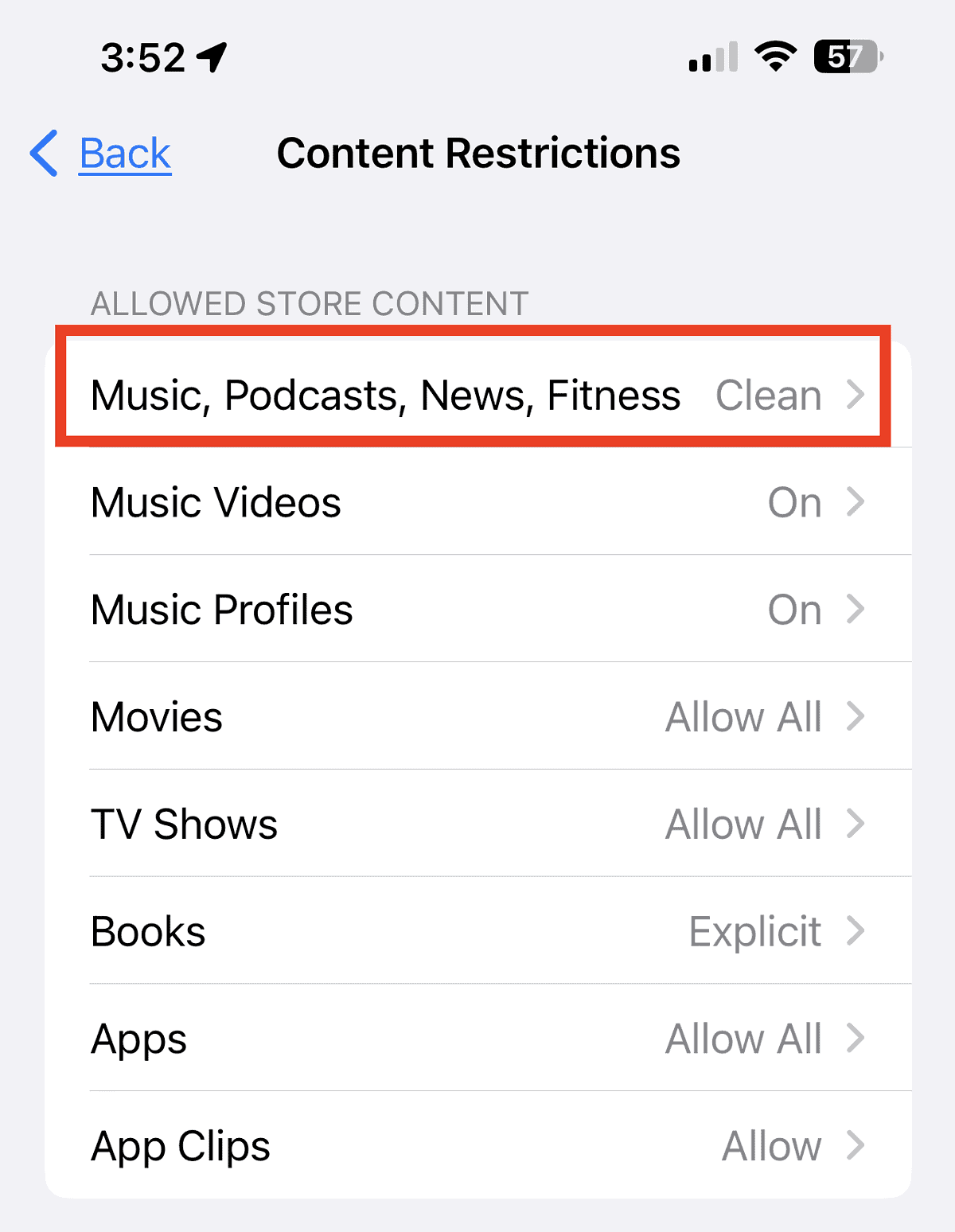
Task: Go back to the previous settings page
Action: coord(103,153)
